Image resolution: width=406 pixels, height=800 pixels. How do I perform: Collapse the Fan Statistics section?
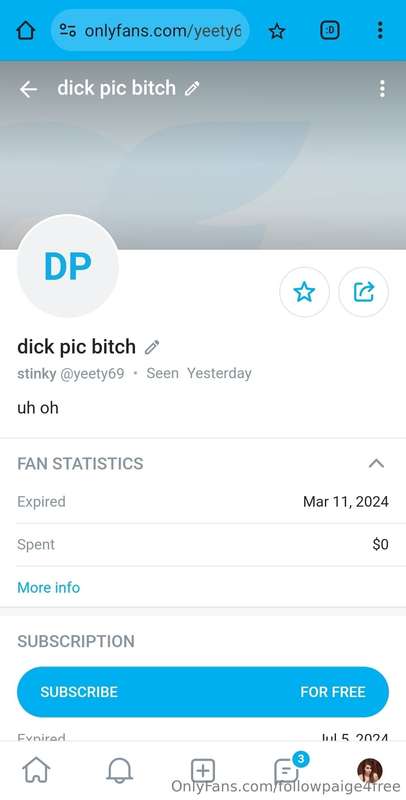(376, 463)
